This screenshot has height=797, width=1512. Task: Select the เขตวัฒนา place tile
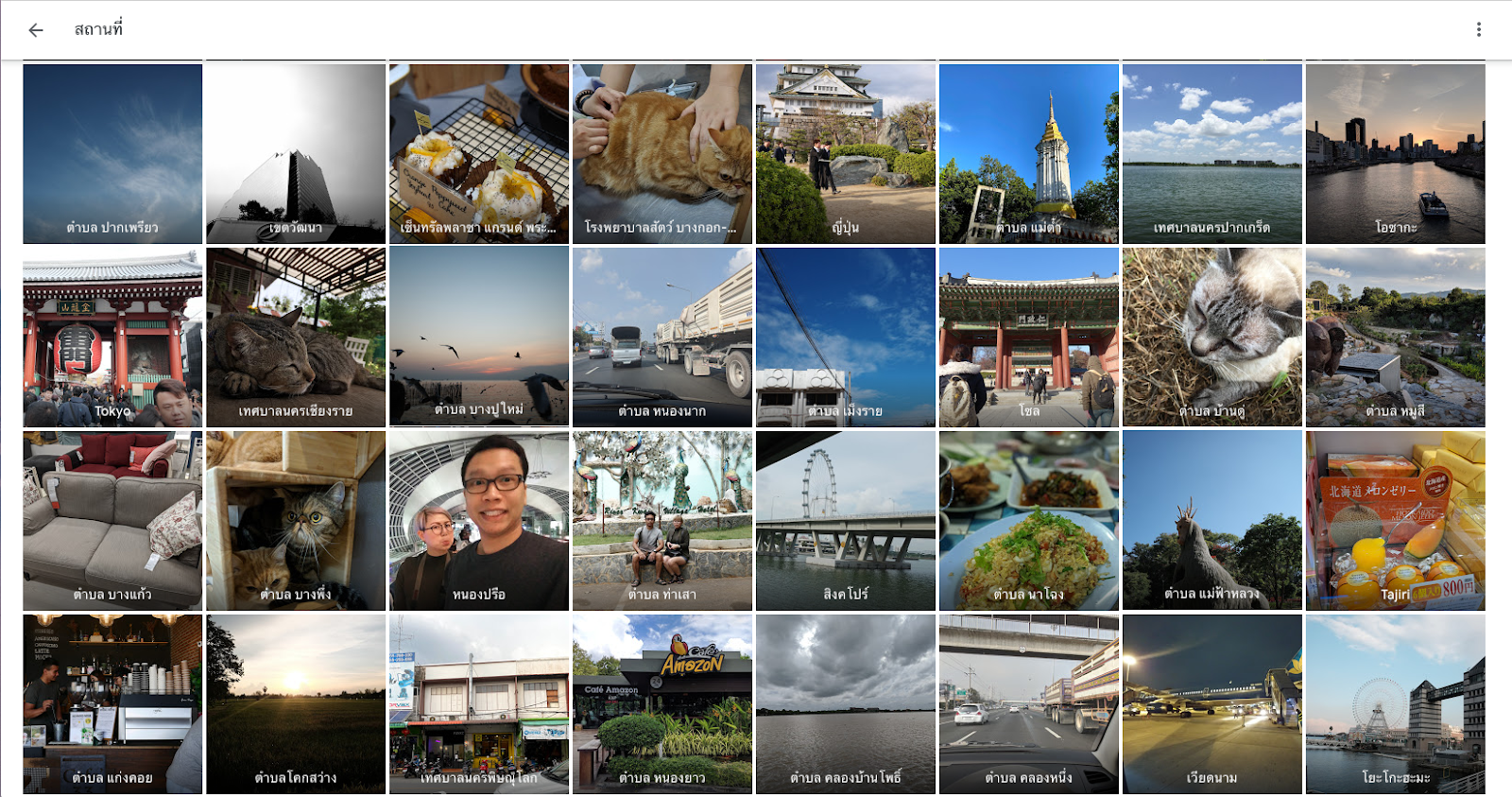coord(296,154)
